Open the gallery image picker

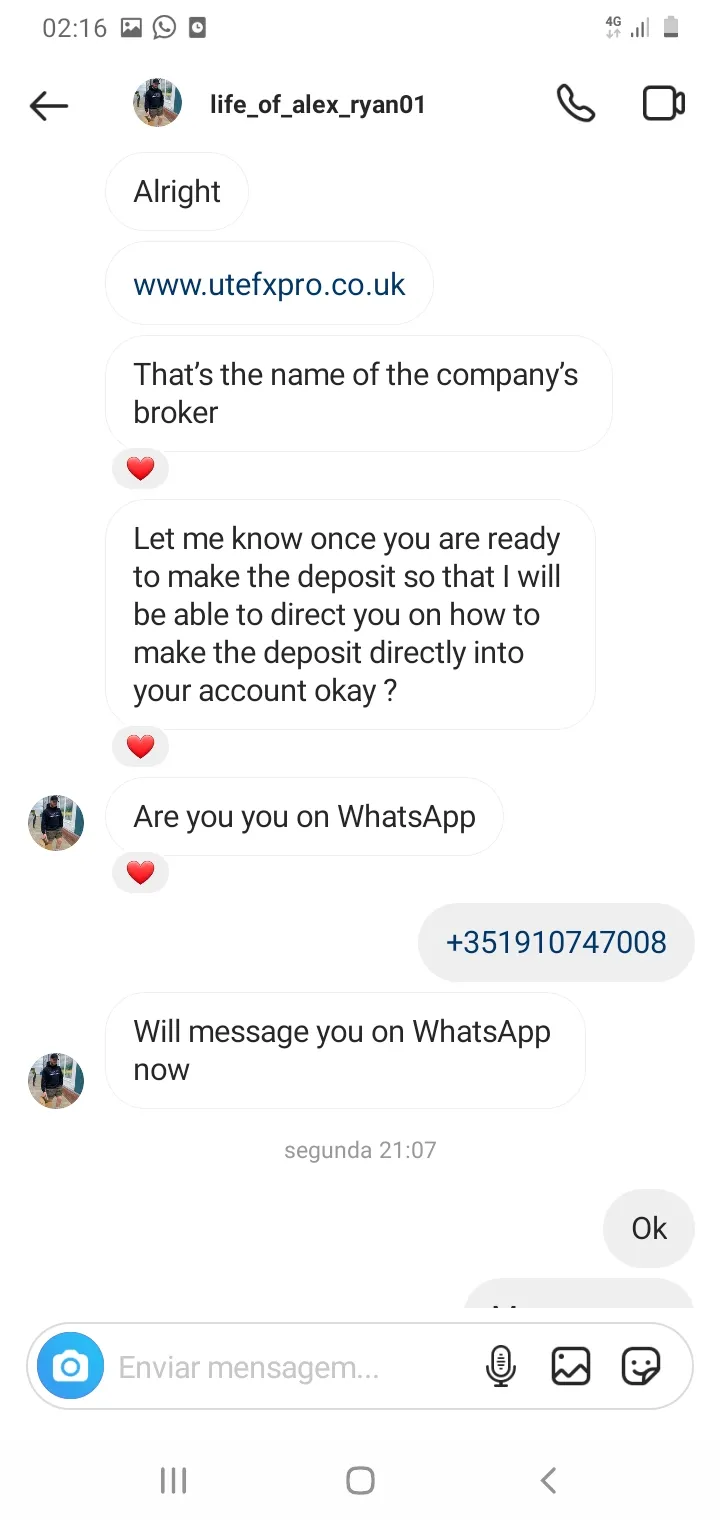pyautogui.click(x=571, y=1366)
